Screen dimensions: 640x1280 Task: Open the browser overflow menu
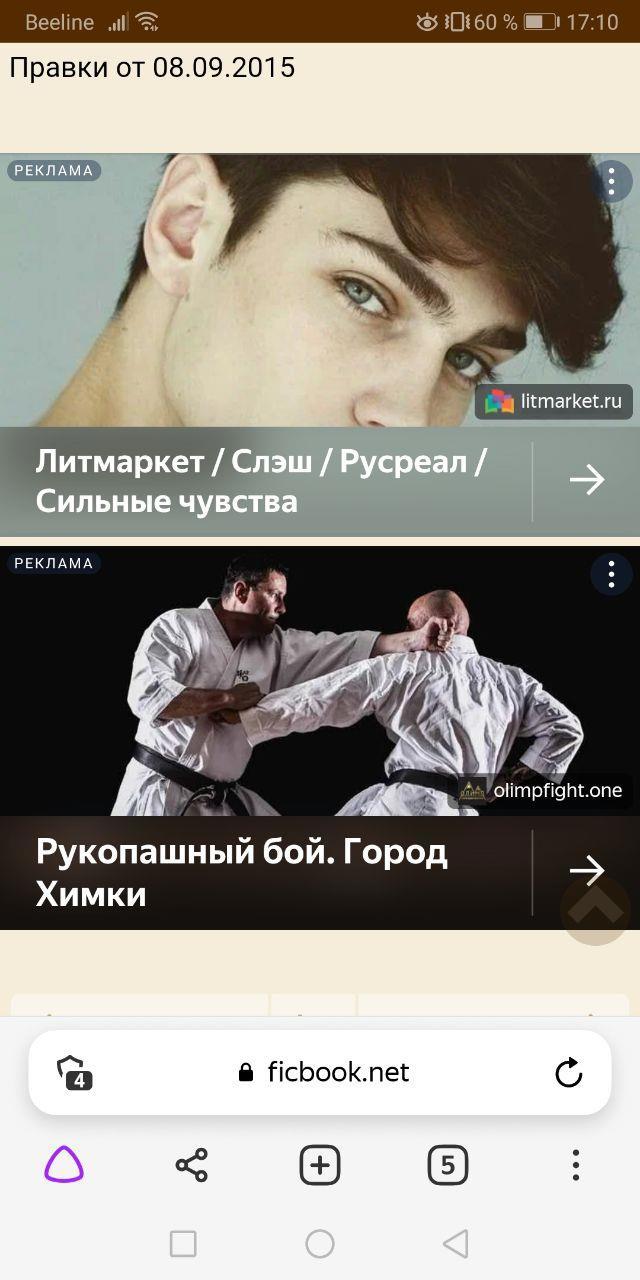(x=575, y=1165)
